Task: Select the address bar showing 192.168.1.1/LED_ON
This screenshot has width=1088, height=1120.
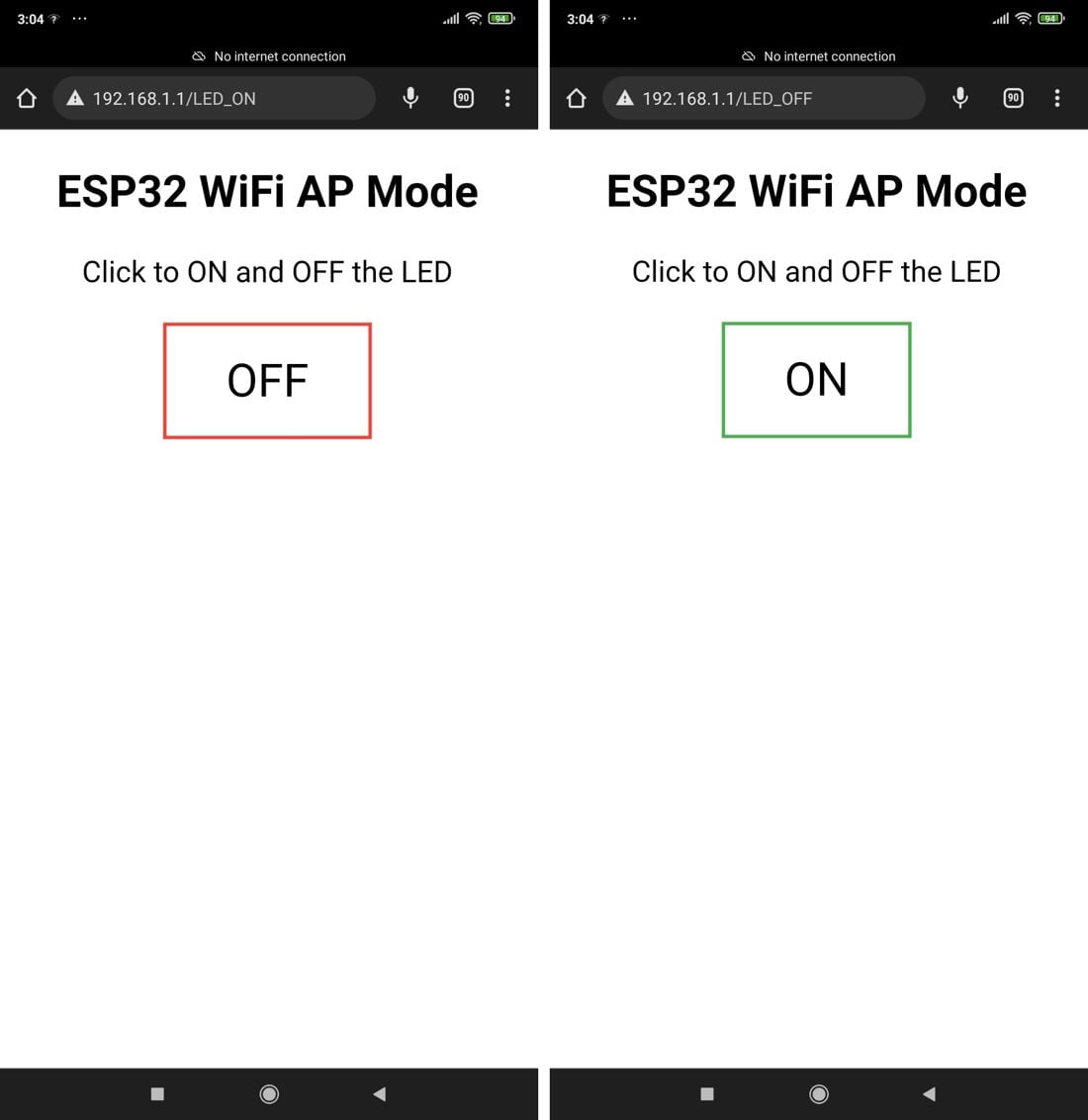Action: tap(214, 98)
